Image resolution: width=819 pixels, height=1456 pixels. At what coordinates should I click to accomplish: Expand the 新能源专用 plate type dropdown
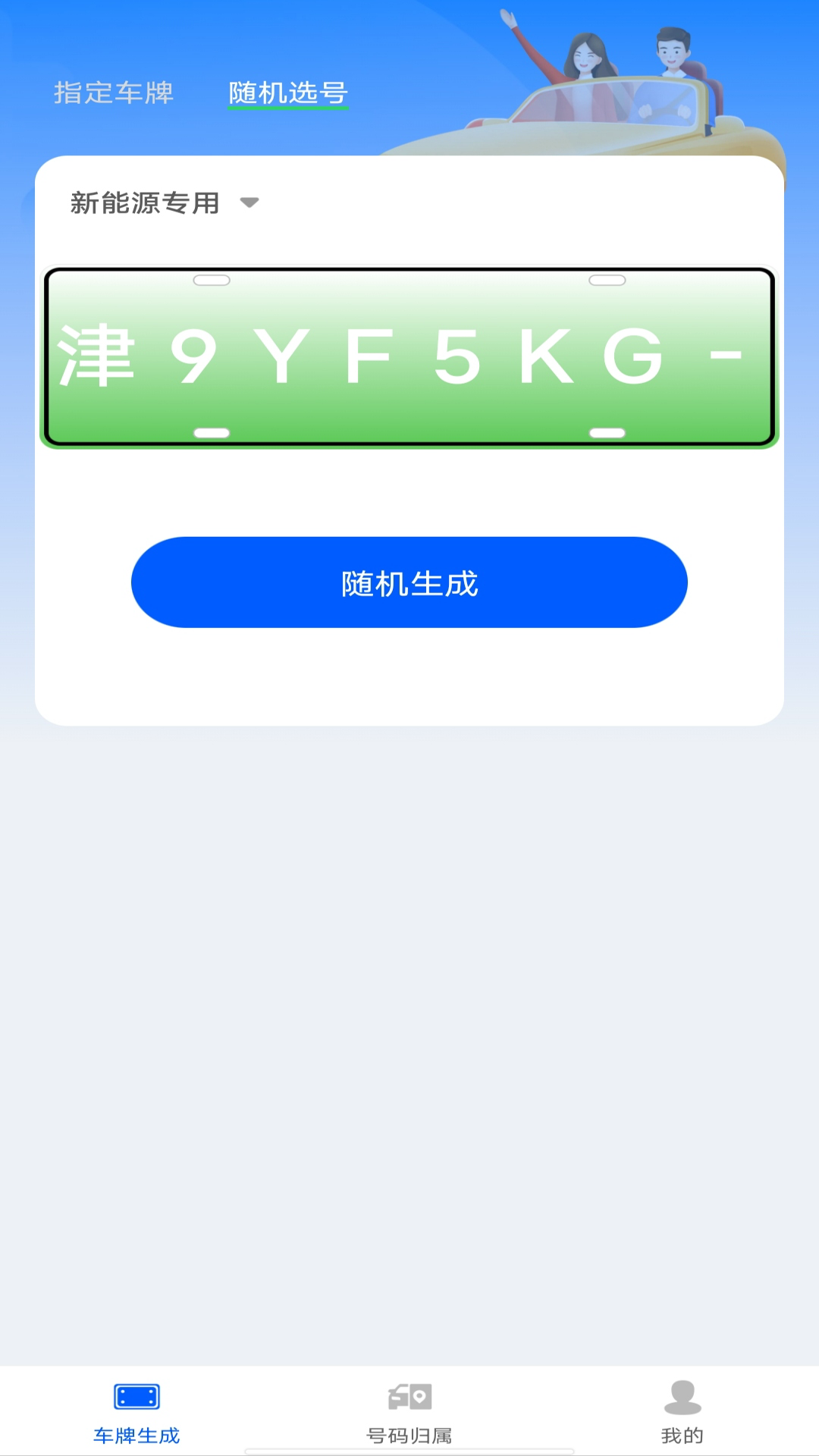coord(165,203)
